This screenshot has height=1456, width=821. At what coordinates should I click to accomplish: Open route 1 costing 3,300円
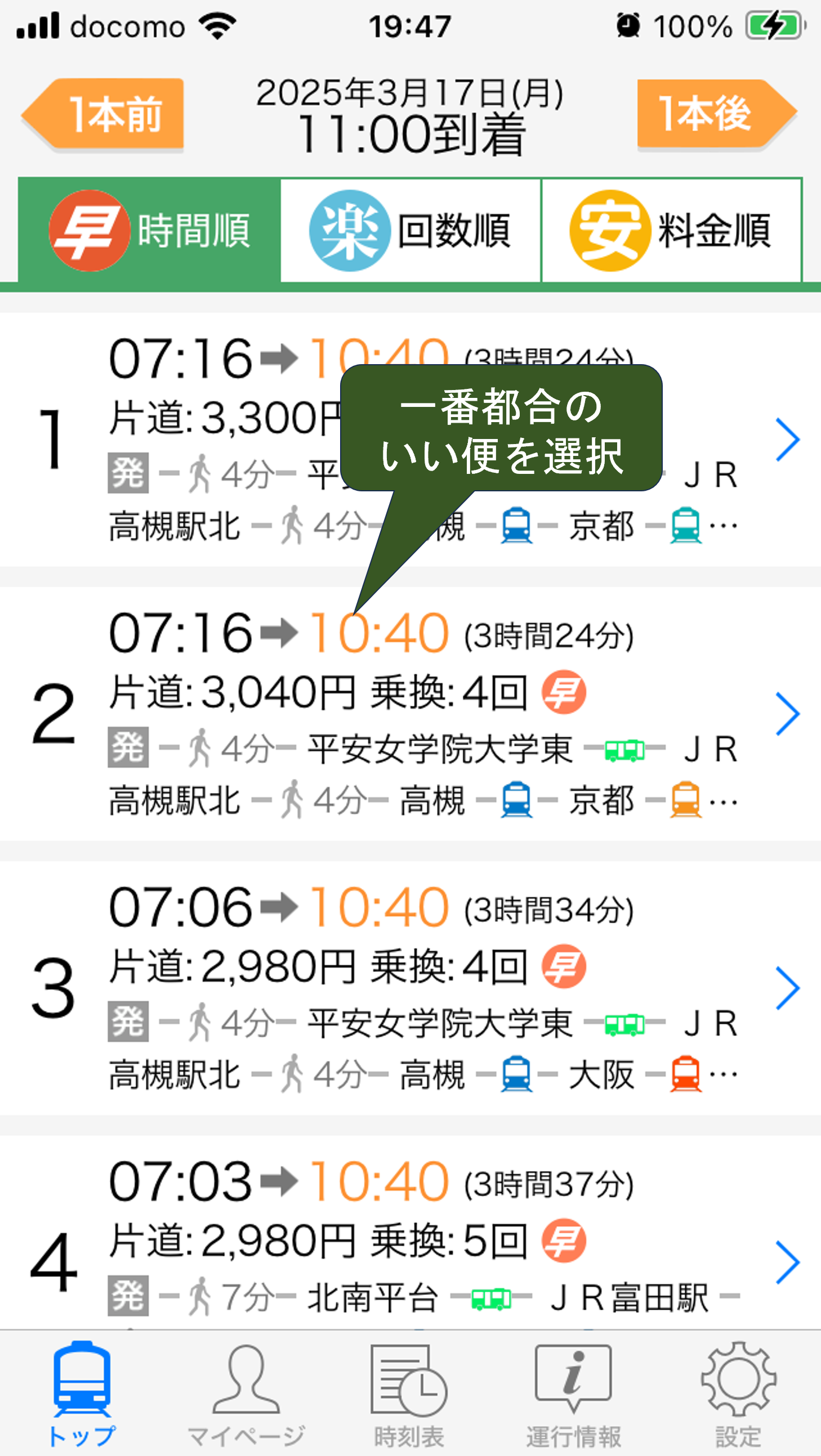click(x=410, y=440)
